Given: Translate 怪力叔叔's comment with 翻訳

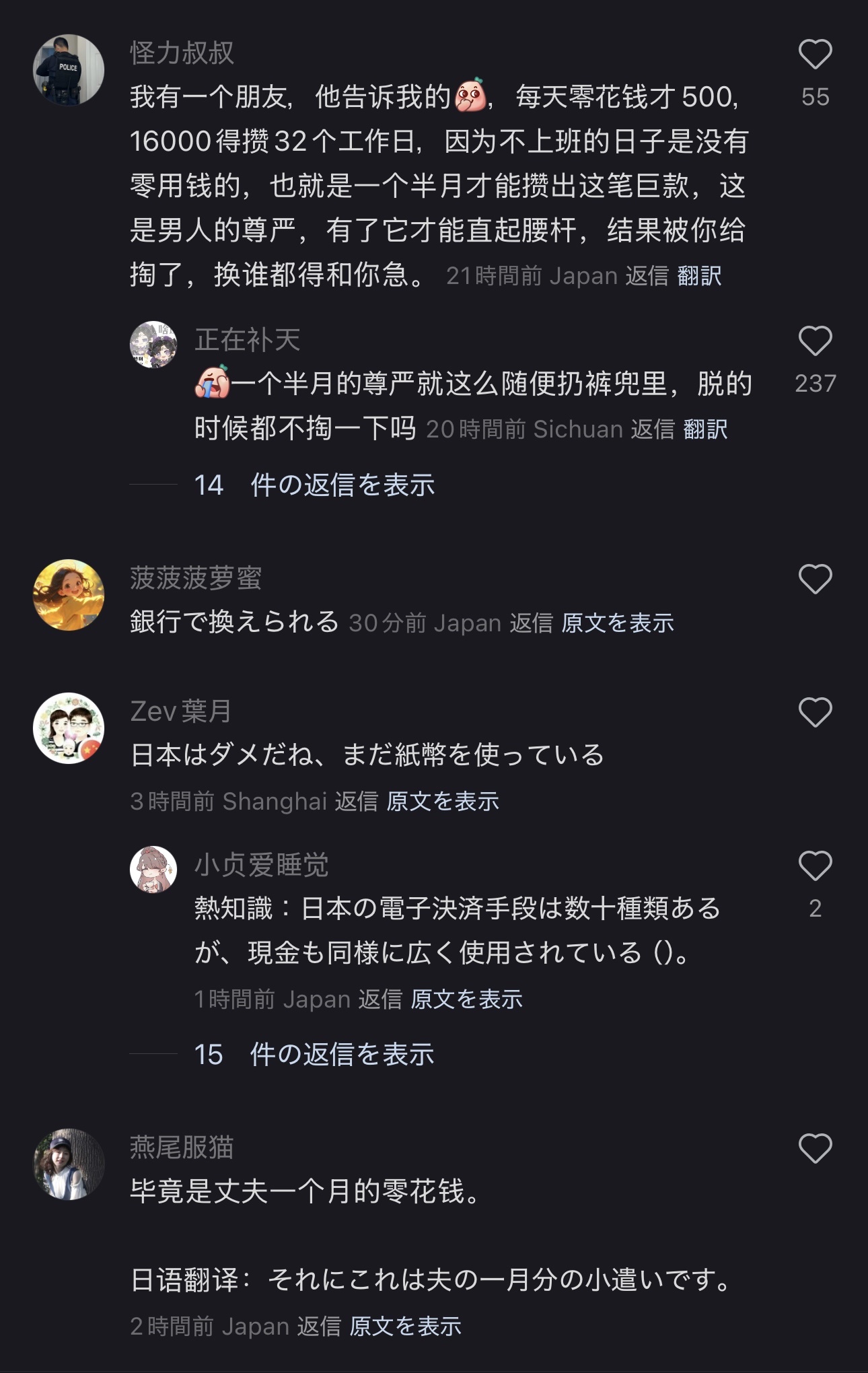Looking at the screenshot, I should point(699,276).
